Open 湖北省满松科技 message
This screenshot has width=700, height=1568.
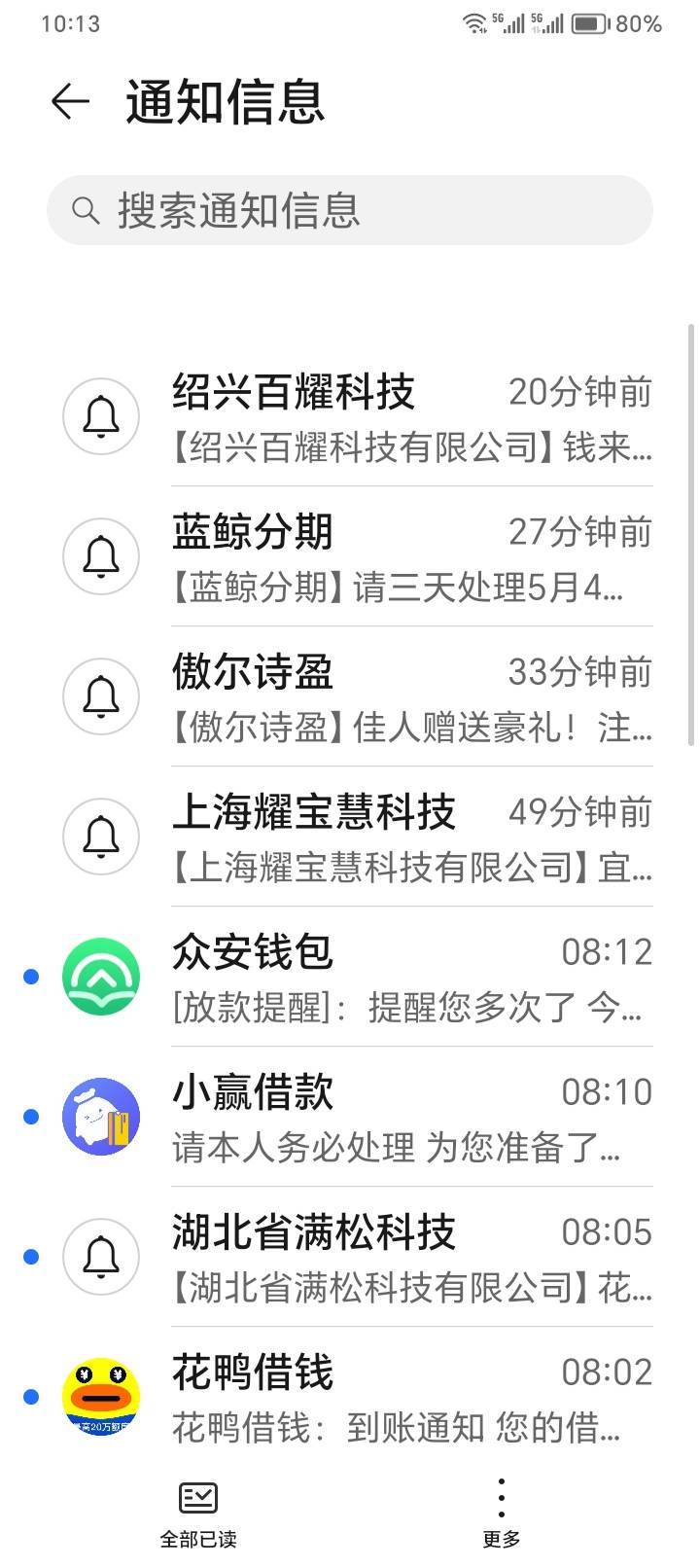coord(350,1257)
